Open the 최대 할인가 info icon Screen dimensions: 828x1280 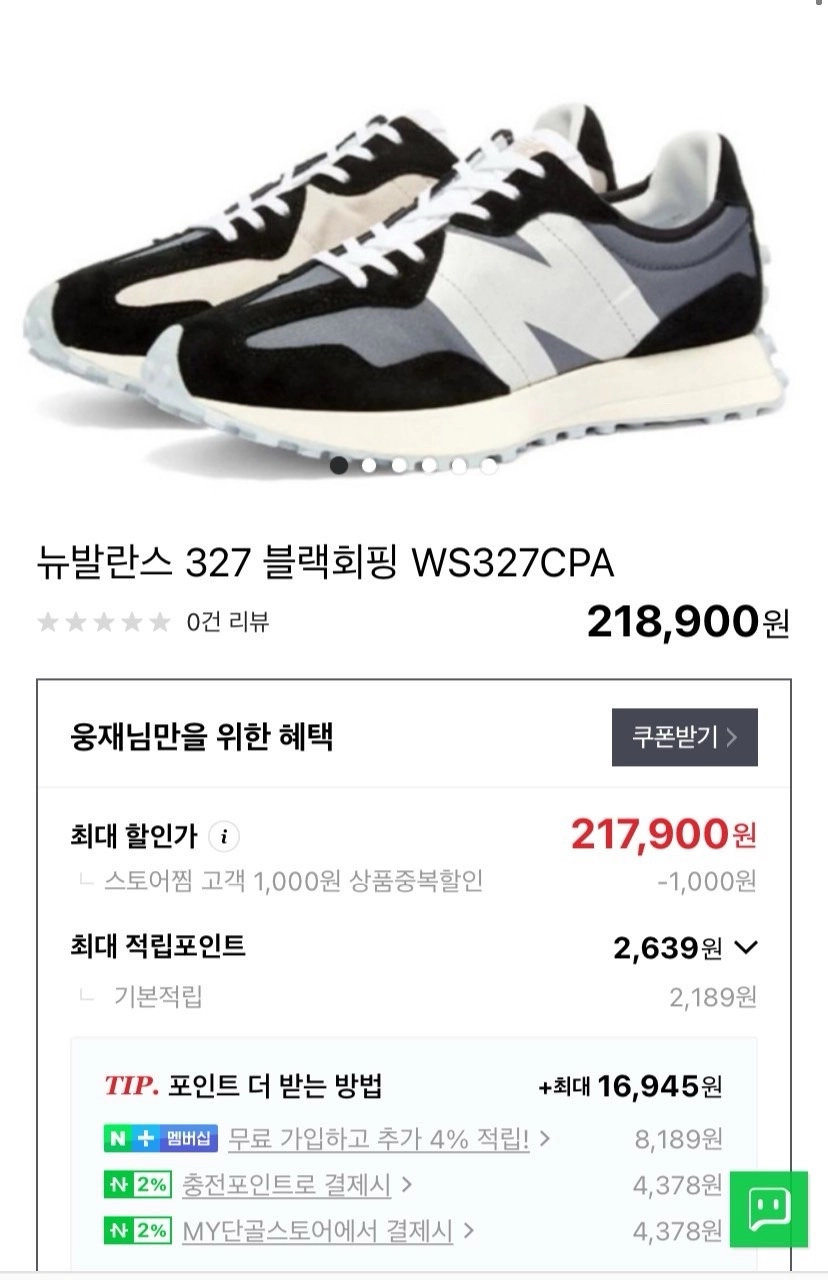(x=227, y=836)
